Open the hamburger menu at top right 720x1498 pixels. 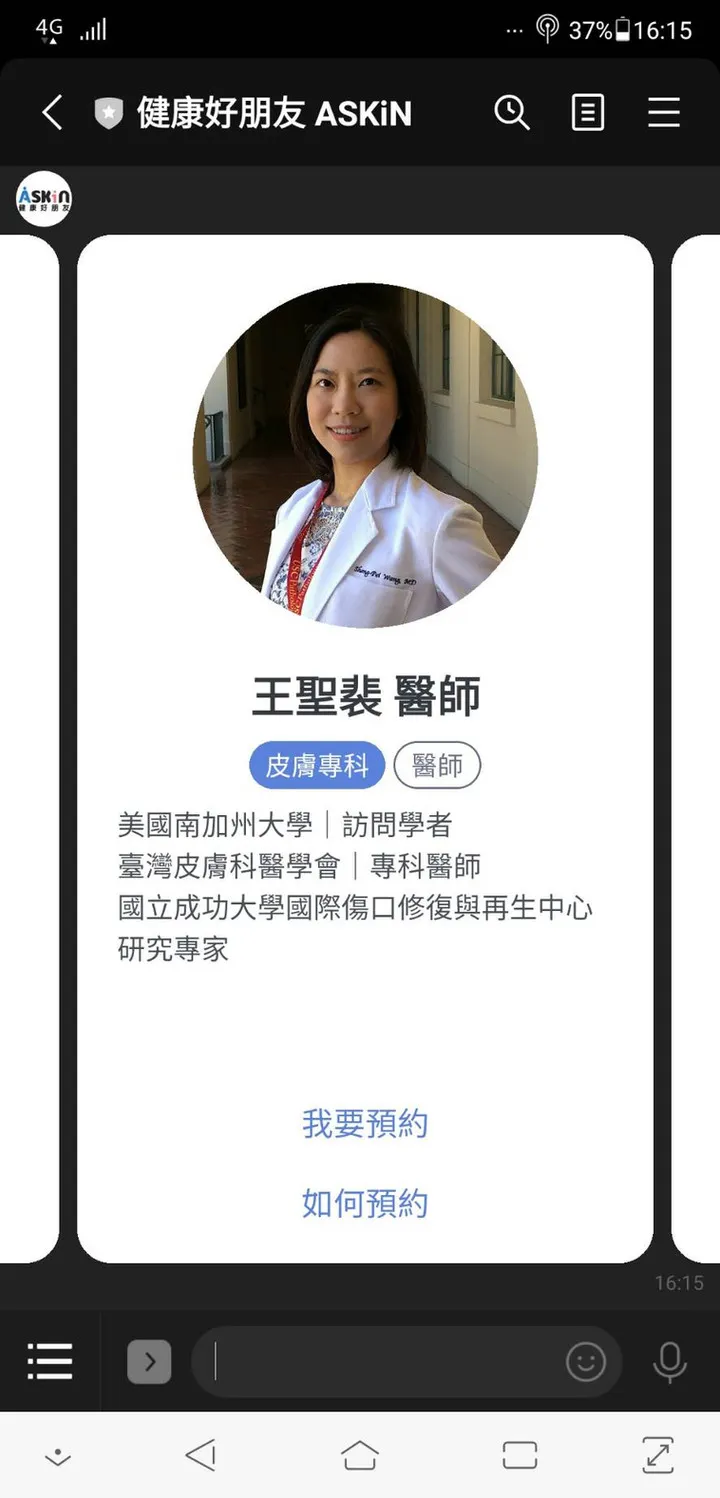click(x=663, y=113)
